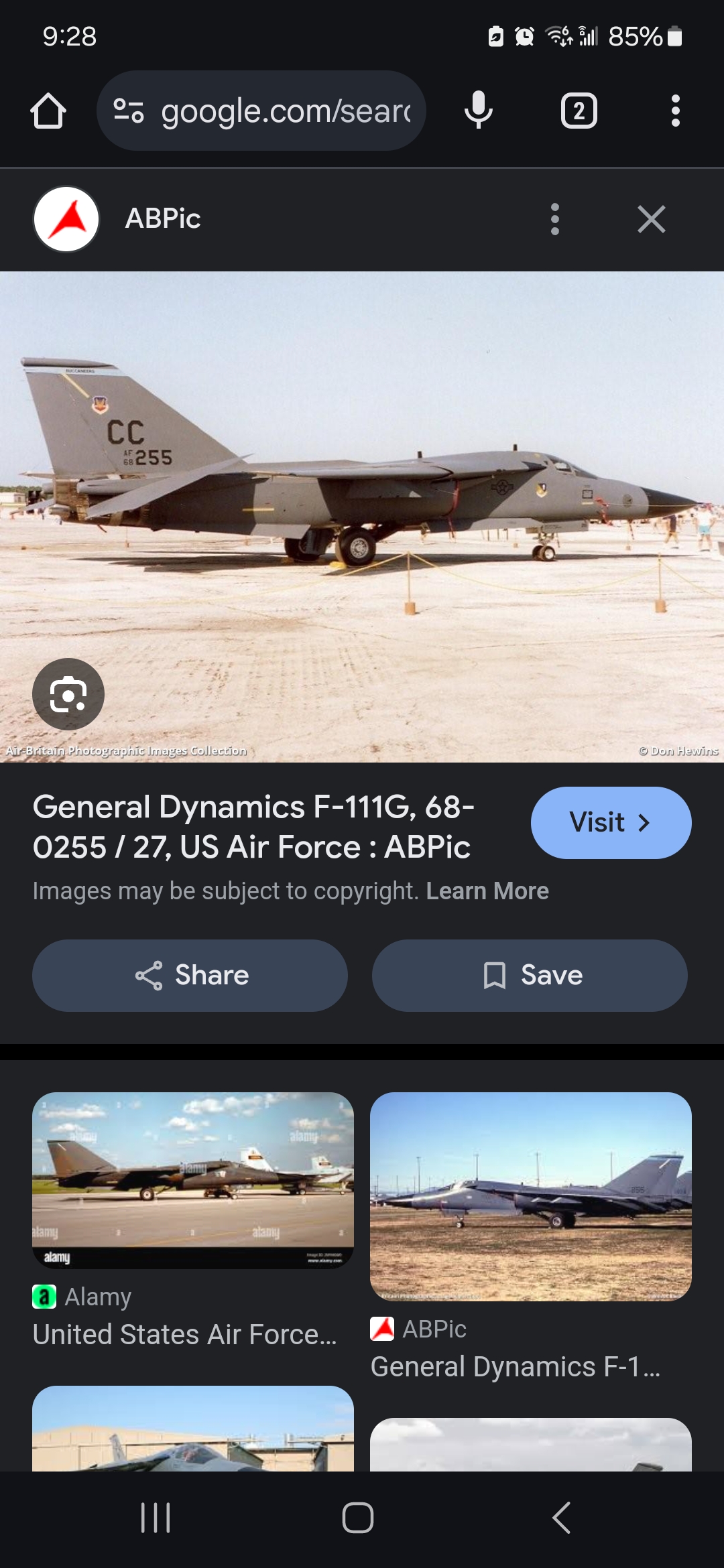Viewport: 724px width, 1568px height.
Task: Open the Chrome tab switcher
Action: point(578,111)
